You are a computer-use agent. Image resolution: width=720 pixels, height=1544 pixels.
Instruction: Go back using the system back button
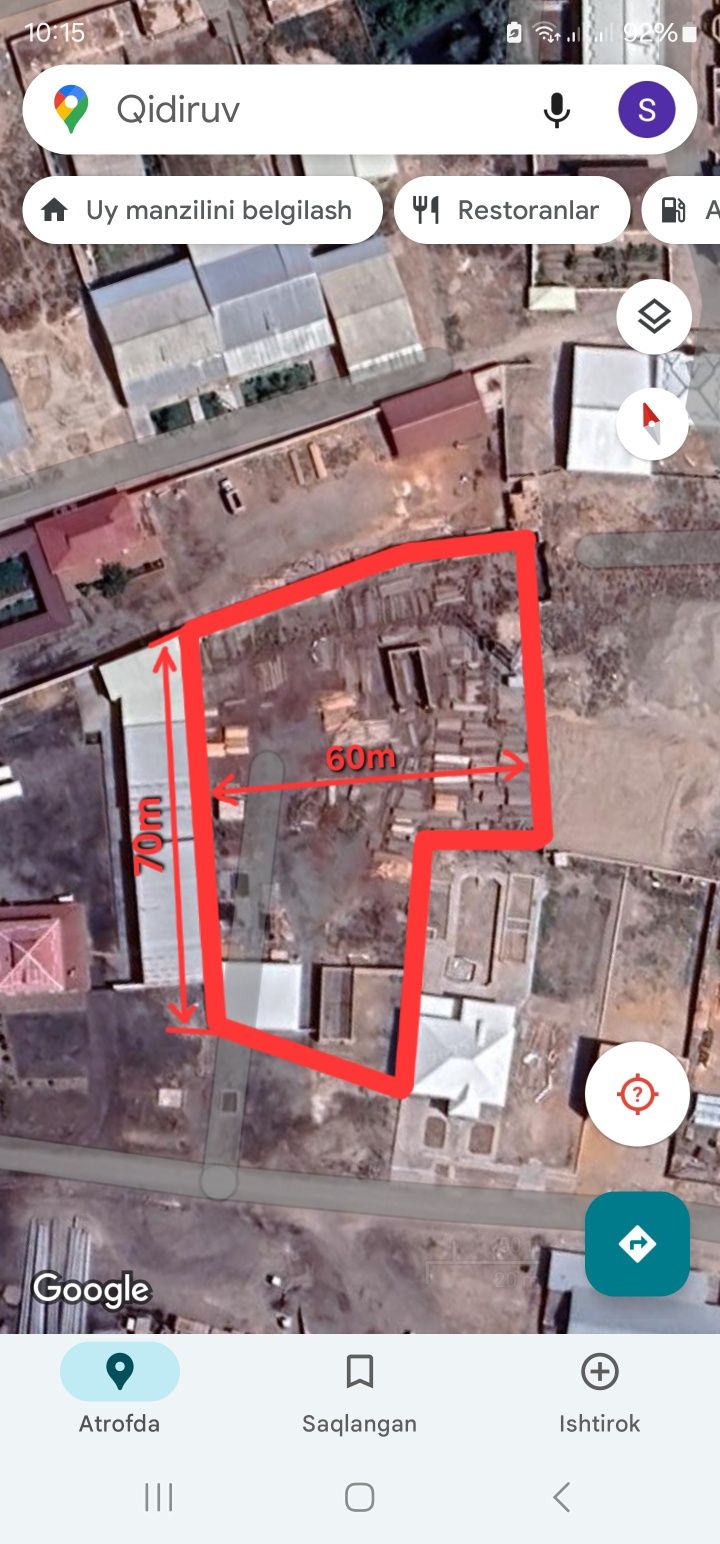(x=562, y=1497)
